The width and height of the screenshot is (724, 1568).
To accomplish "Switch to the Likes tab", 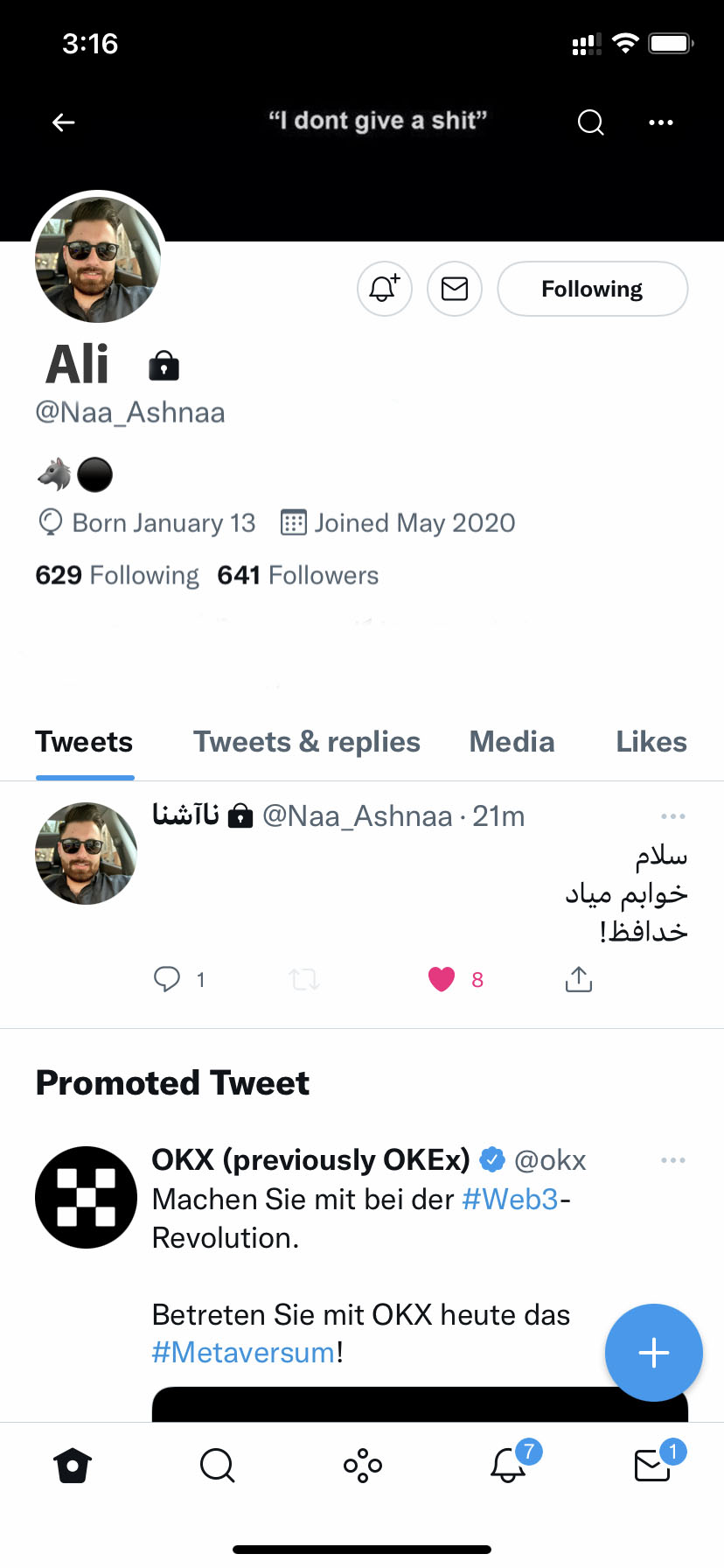I will click(651, 742).
